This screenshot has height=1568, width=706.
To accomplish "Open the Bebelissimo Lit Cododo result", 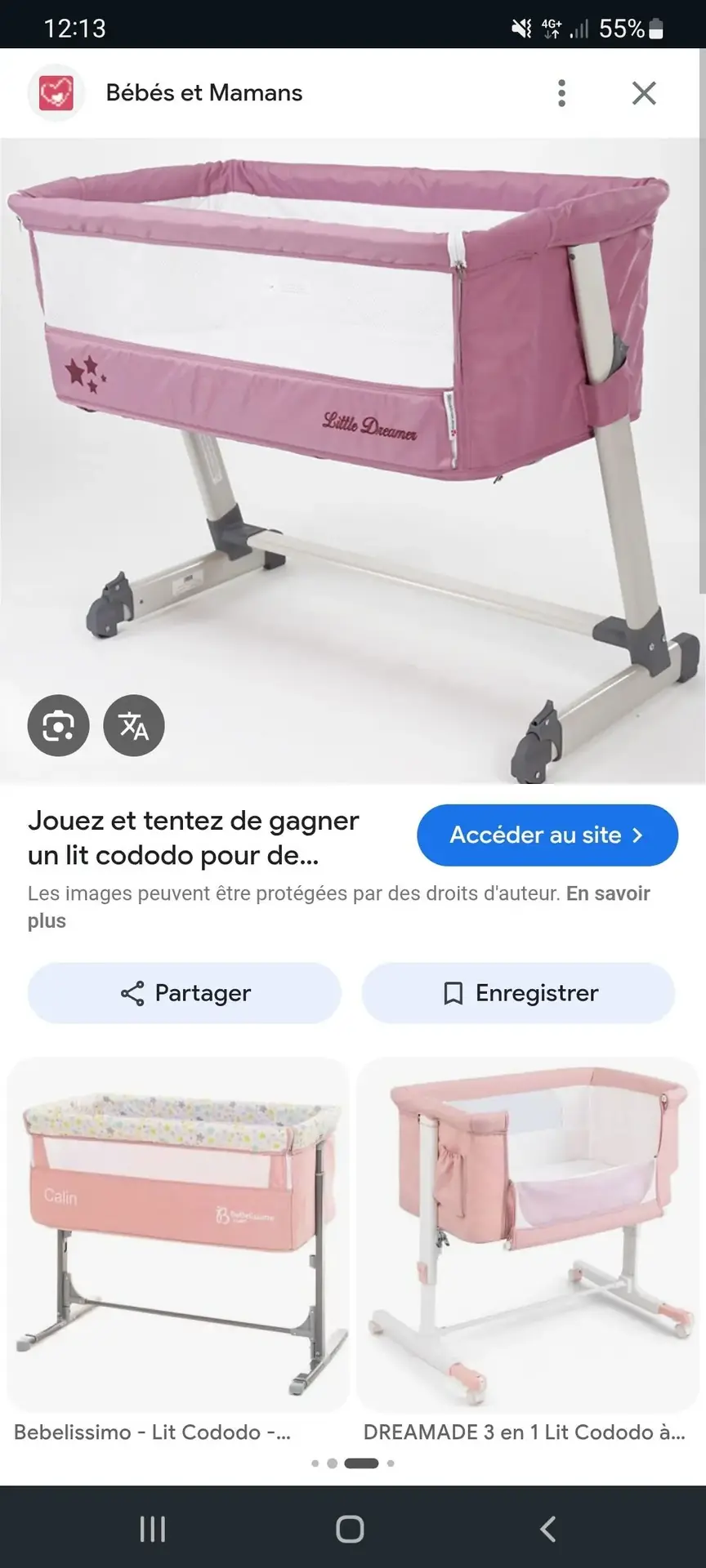I will pyautogui.click(x=178, y=1250).
